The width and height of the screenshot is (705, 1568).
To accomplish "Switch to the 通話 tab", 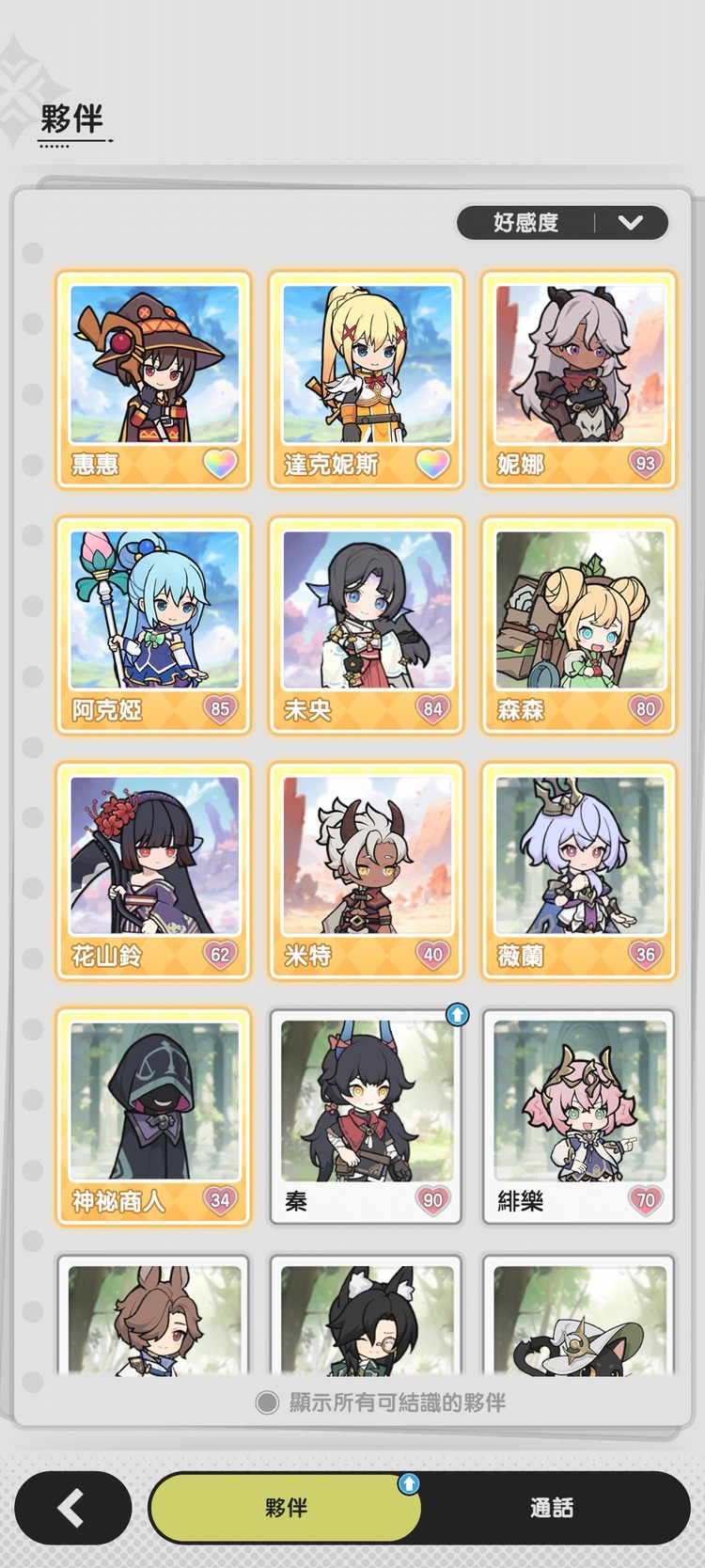I will click(x=552, y=1508).
